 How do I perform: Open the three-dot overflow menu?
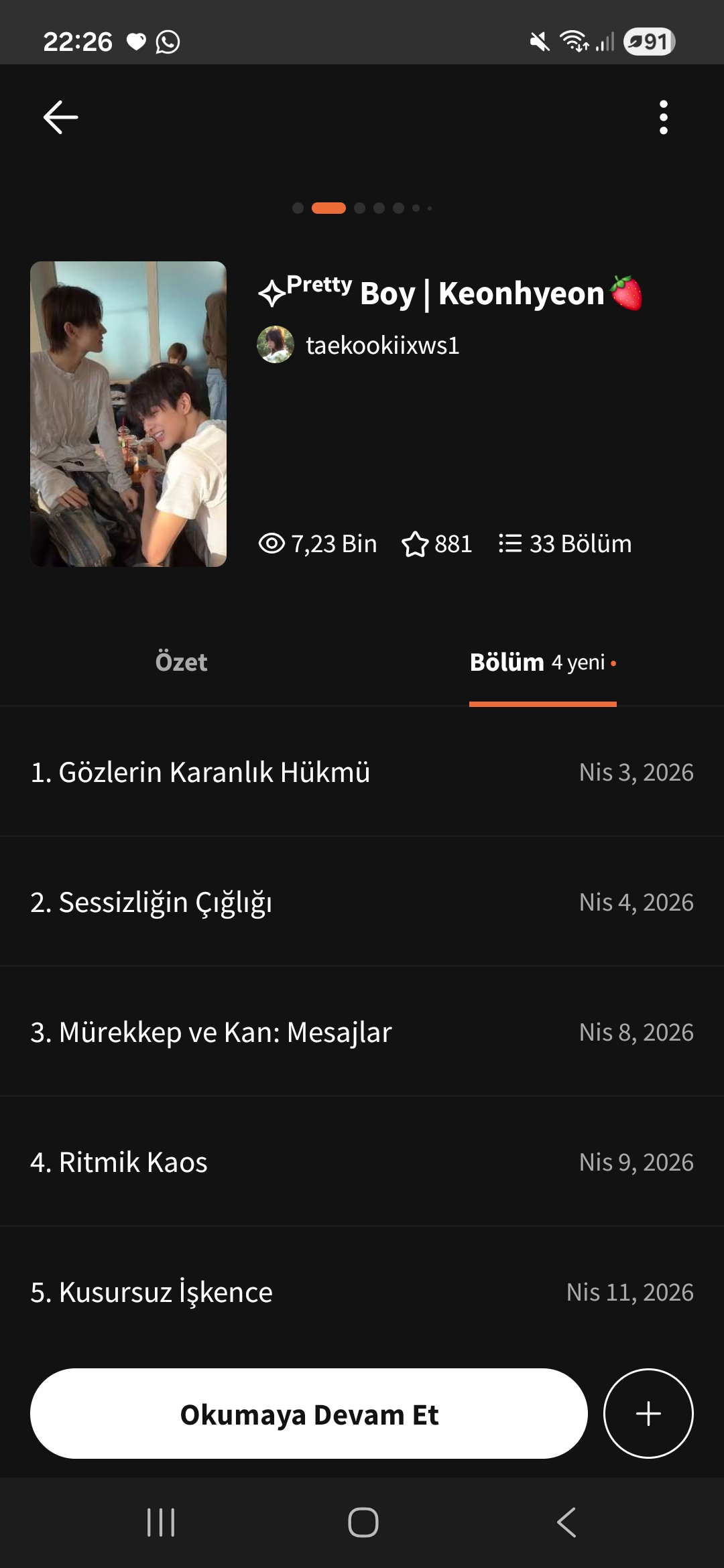[663, 117]
